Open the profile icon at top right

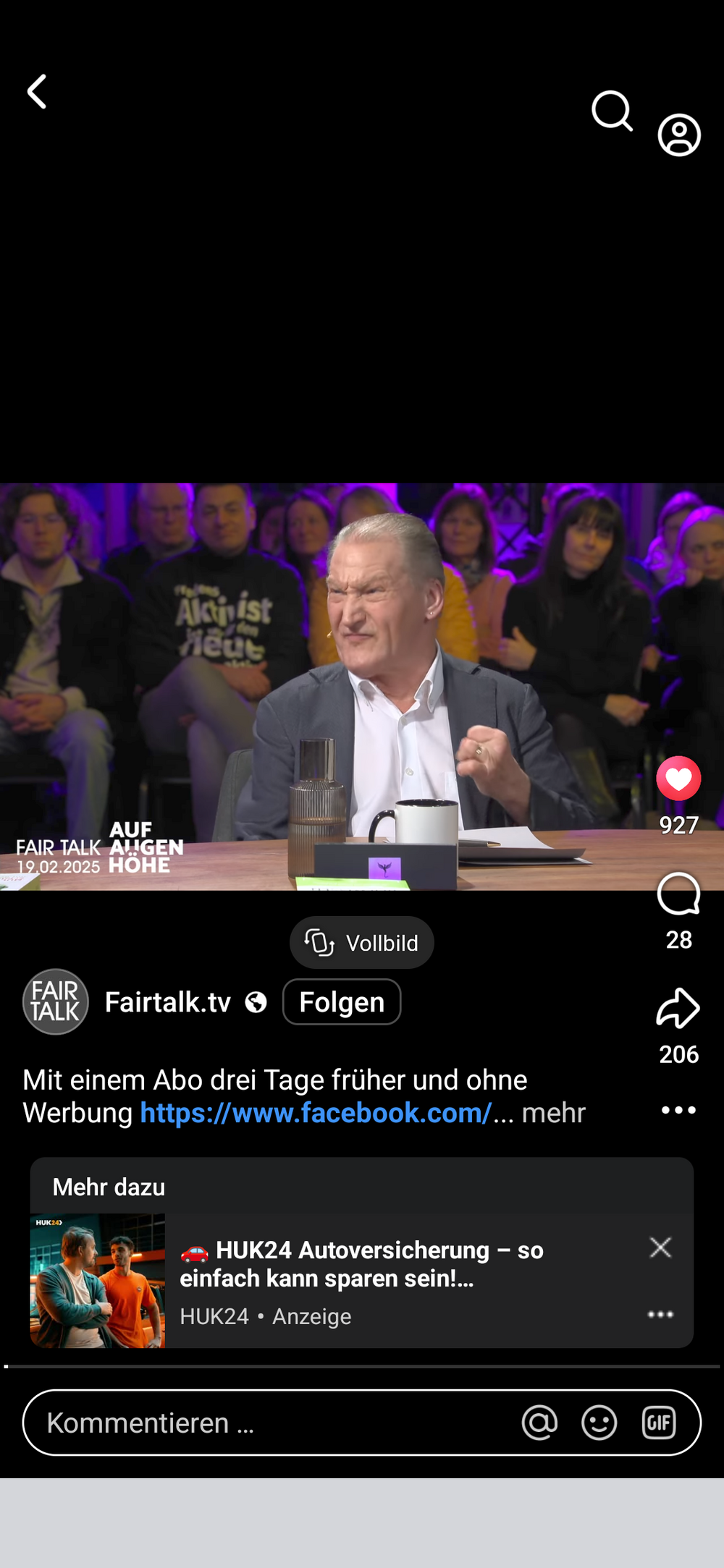(x=678, y=135)
